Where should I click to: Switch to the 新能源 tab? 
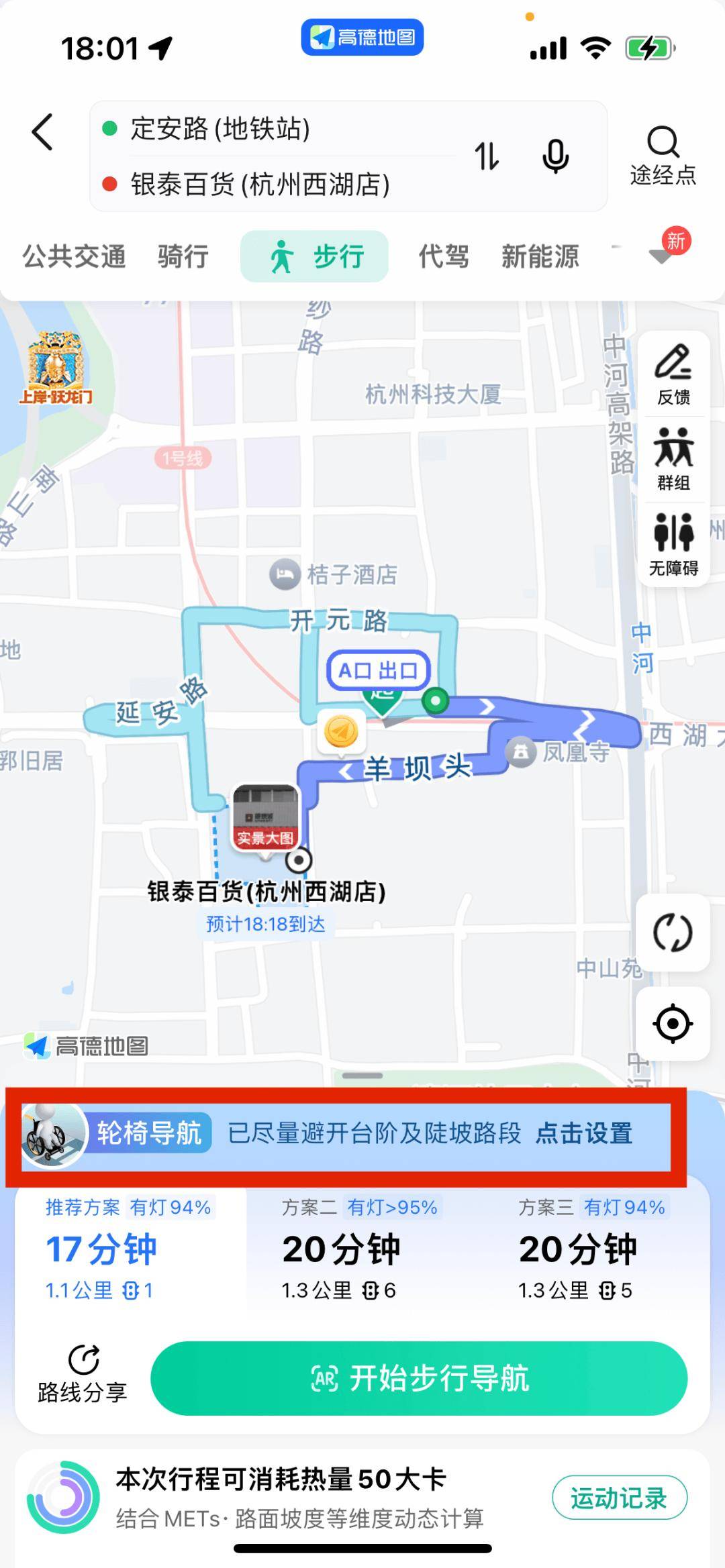(540, 256)
